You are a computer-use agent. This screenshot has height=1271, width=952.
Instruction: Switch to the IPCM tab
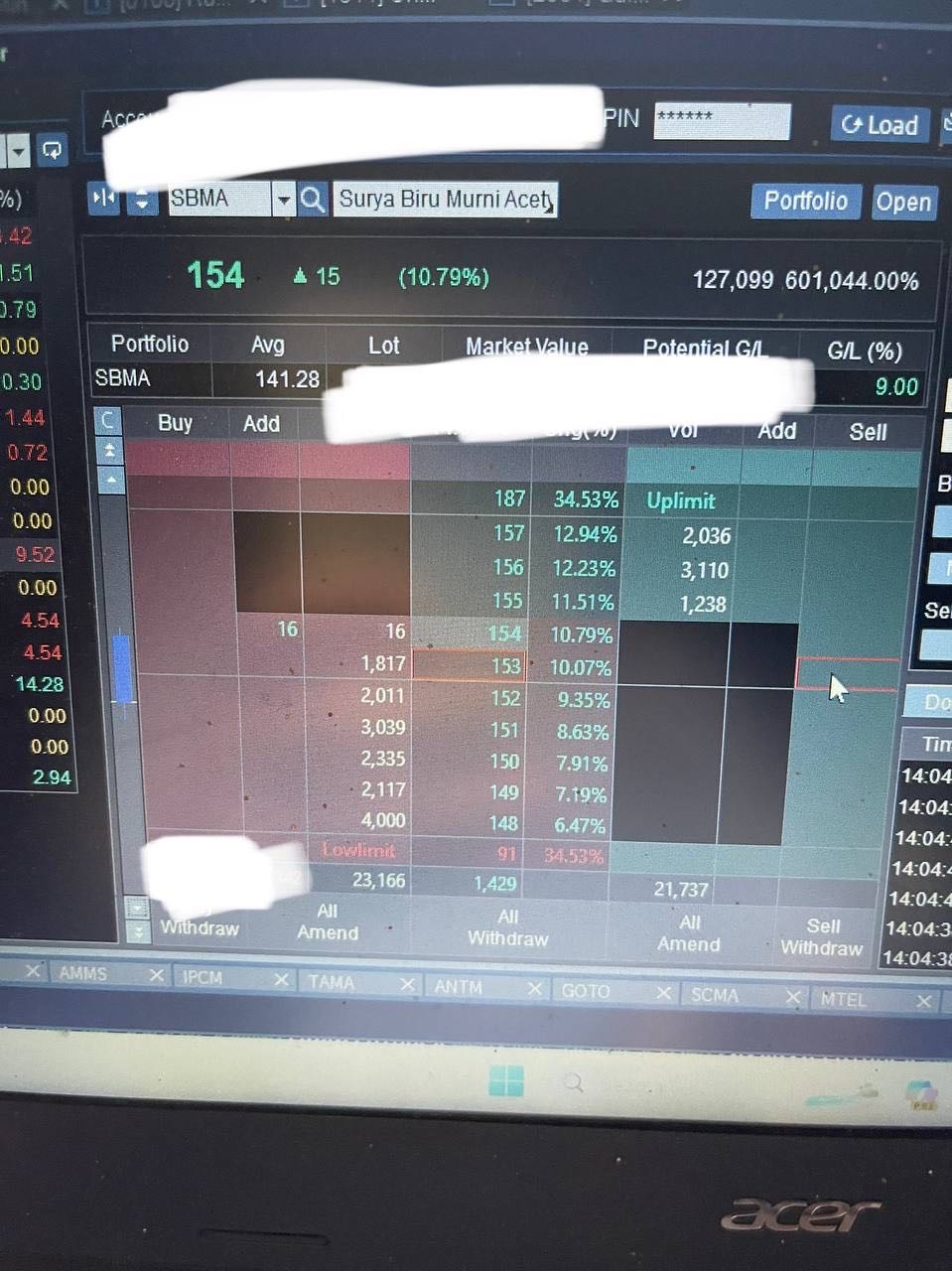pos(204,977)
